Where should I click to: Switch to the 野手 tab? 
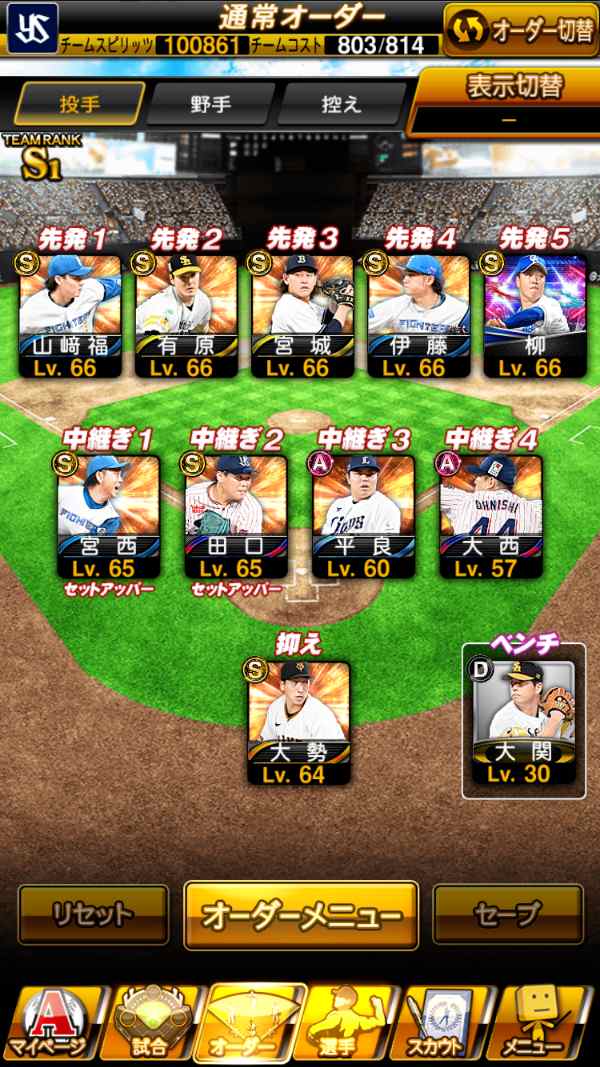[211, 104]
